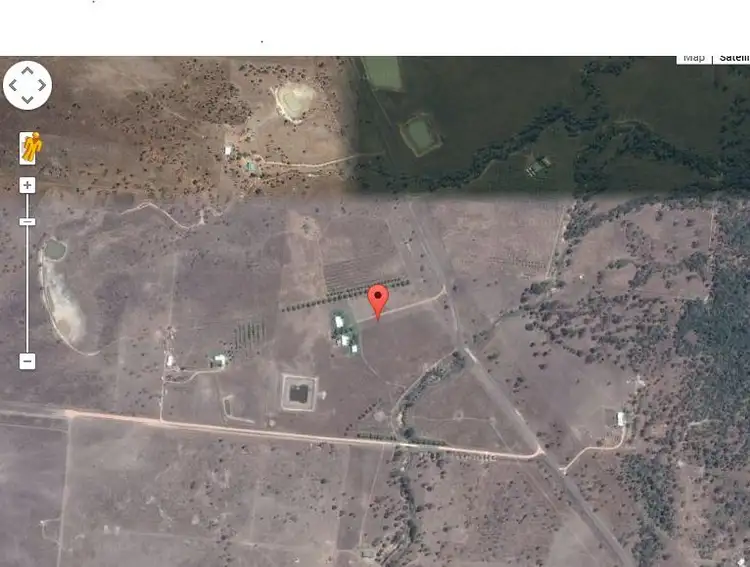Pan the map down using arrow
The image size is (750, 567).
27,100
